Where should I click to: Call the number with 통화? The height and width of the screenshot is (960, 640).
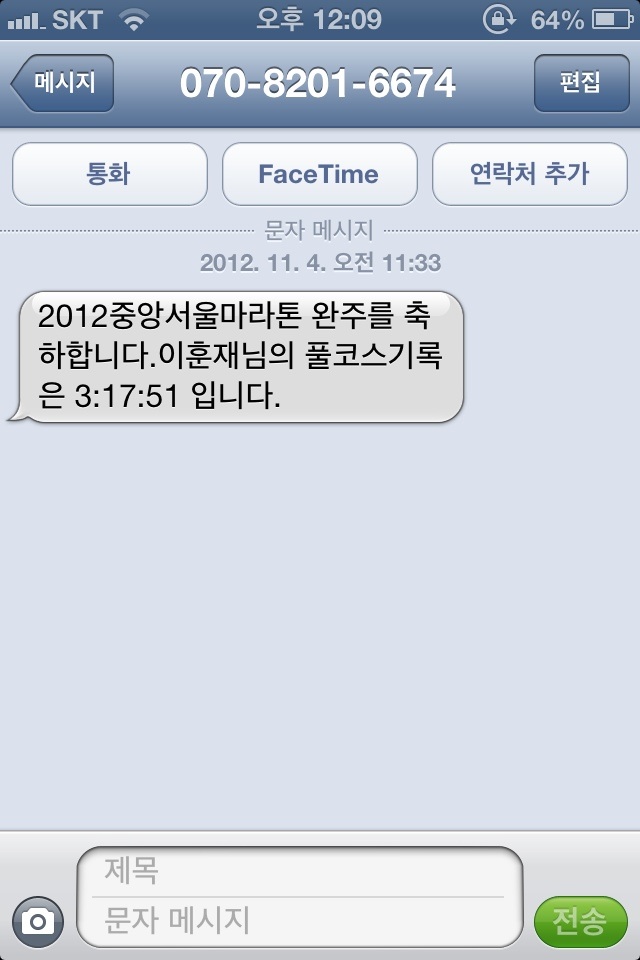tap(109, 174)
